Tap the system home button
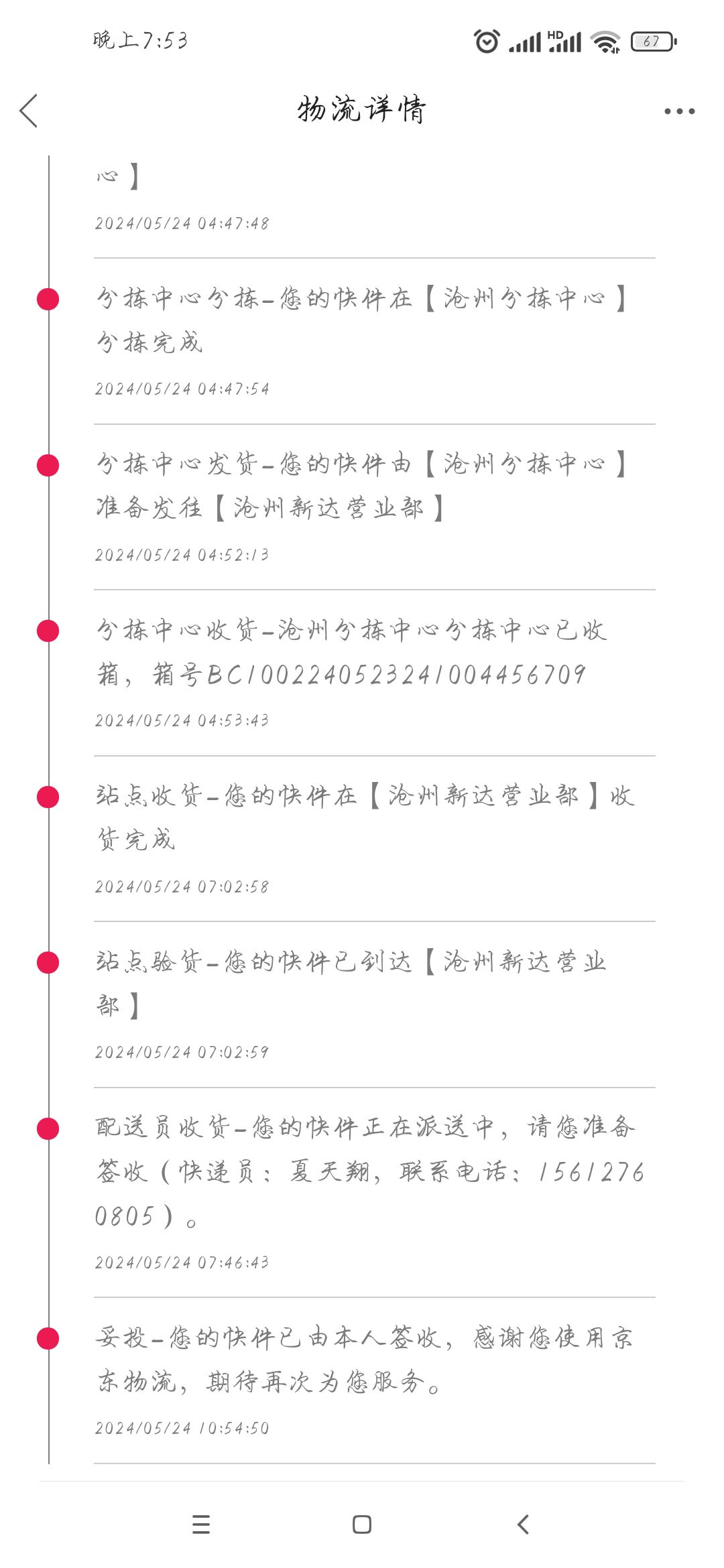 tap(362, 1524)
